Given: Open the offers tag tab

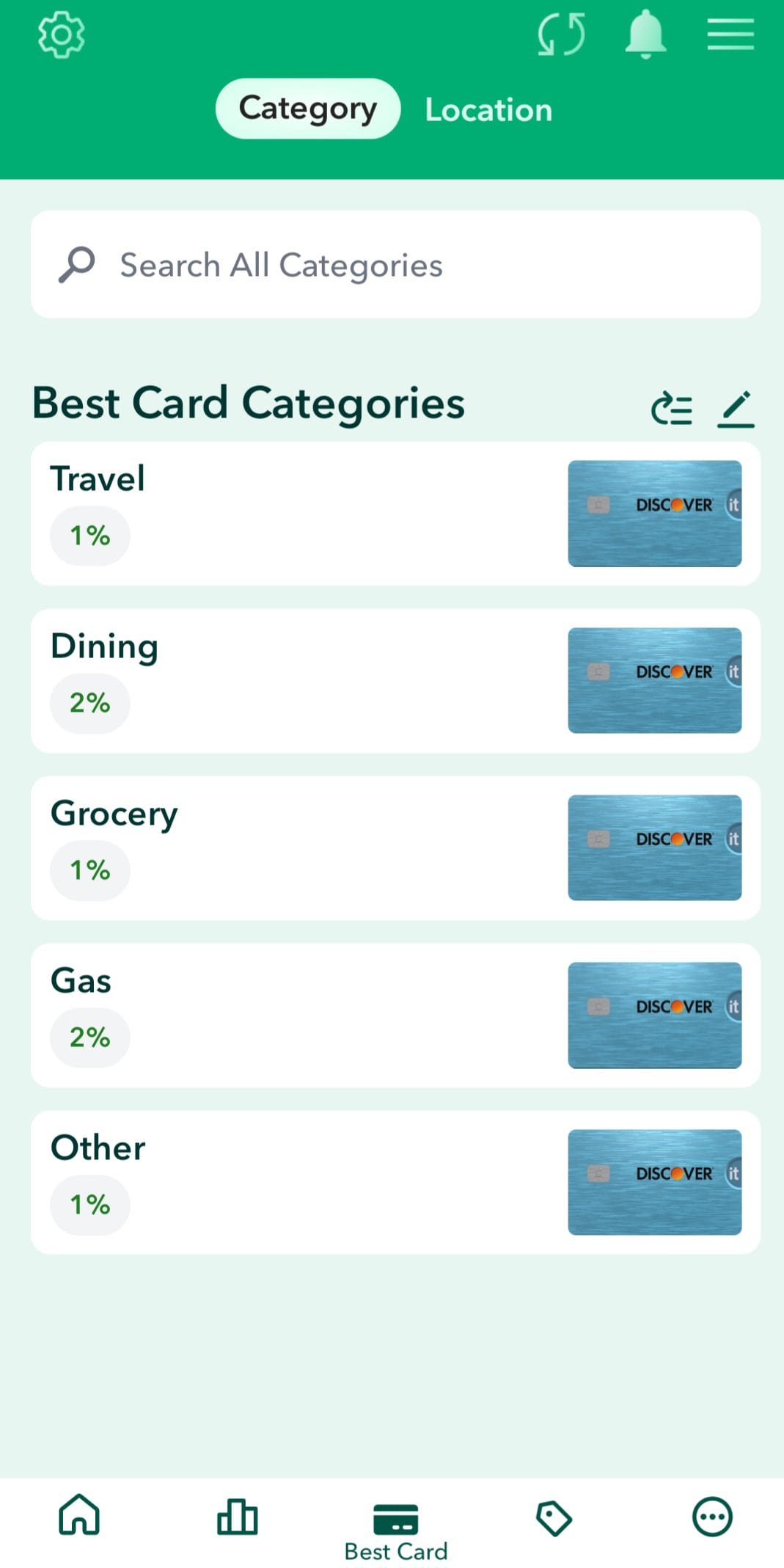Looking at the screenshot, I should tap(554, 1517).
